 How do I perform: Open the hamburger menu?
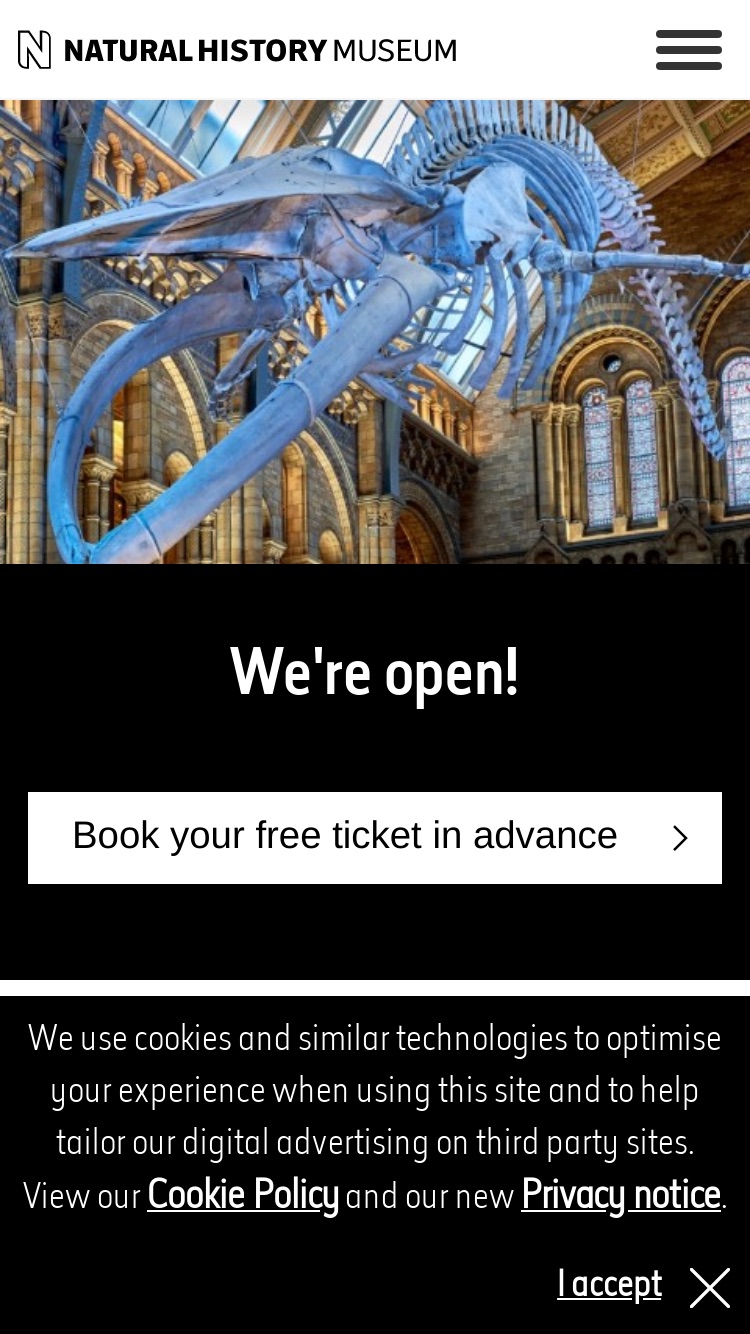(689, 50)
